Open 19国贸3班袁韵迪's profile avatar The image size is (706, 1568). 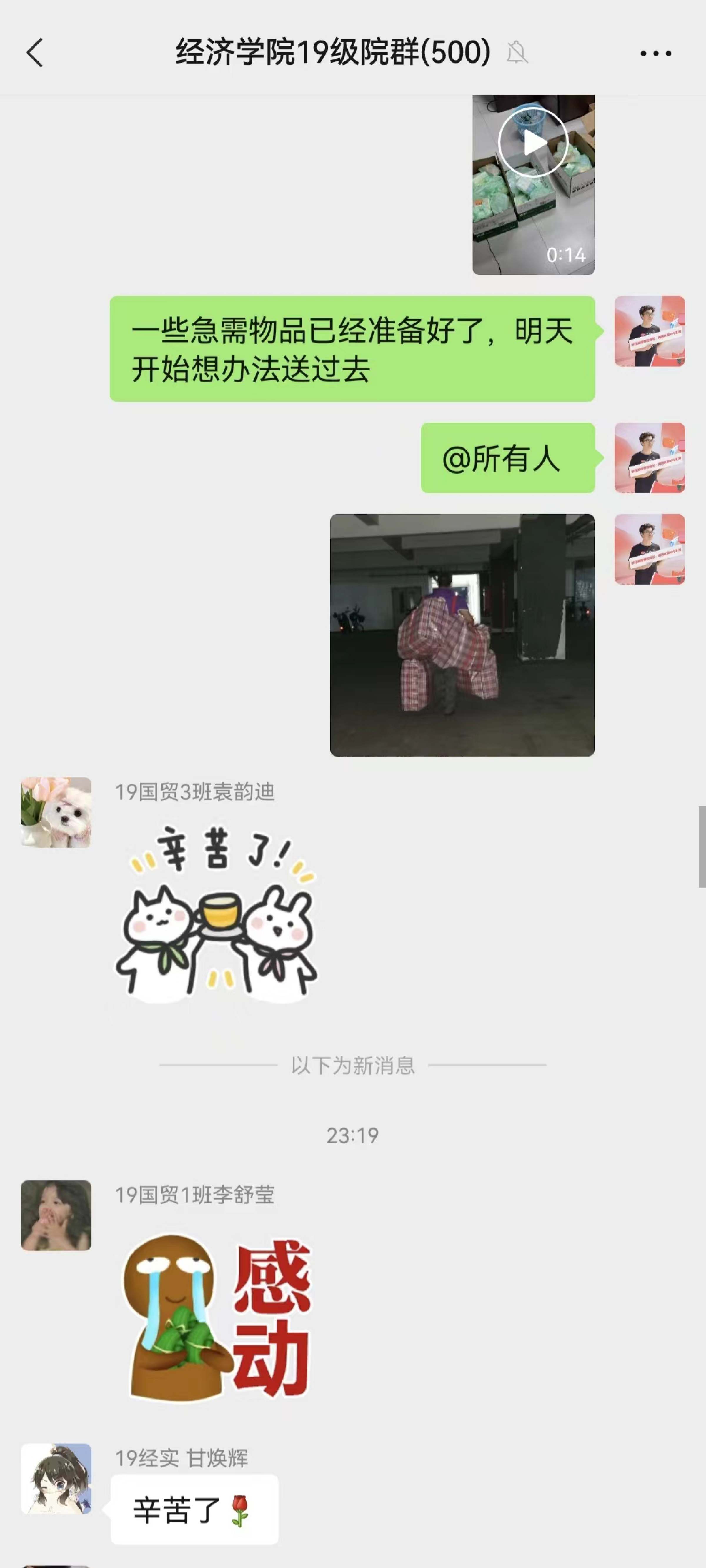point(56,812)
